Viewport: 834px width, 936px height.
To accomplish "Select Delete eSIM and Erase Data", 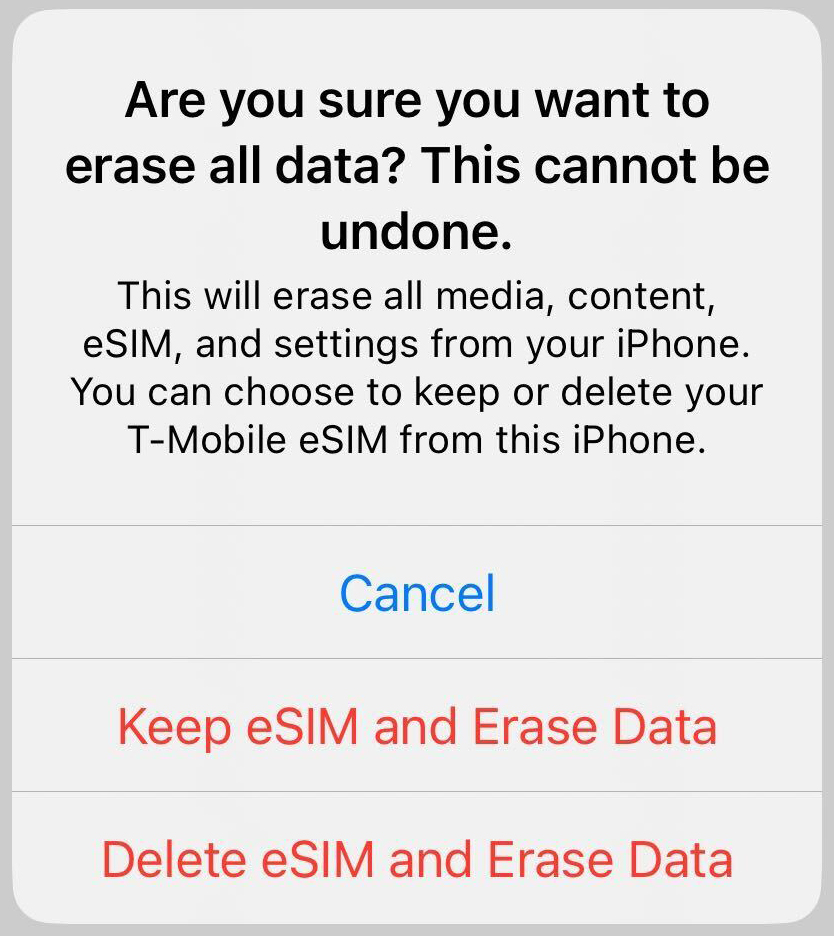I will click(x=417, y=859).
